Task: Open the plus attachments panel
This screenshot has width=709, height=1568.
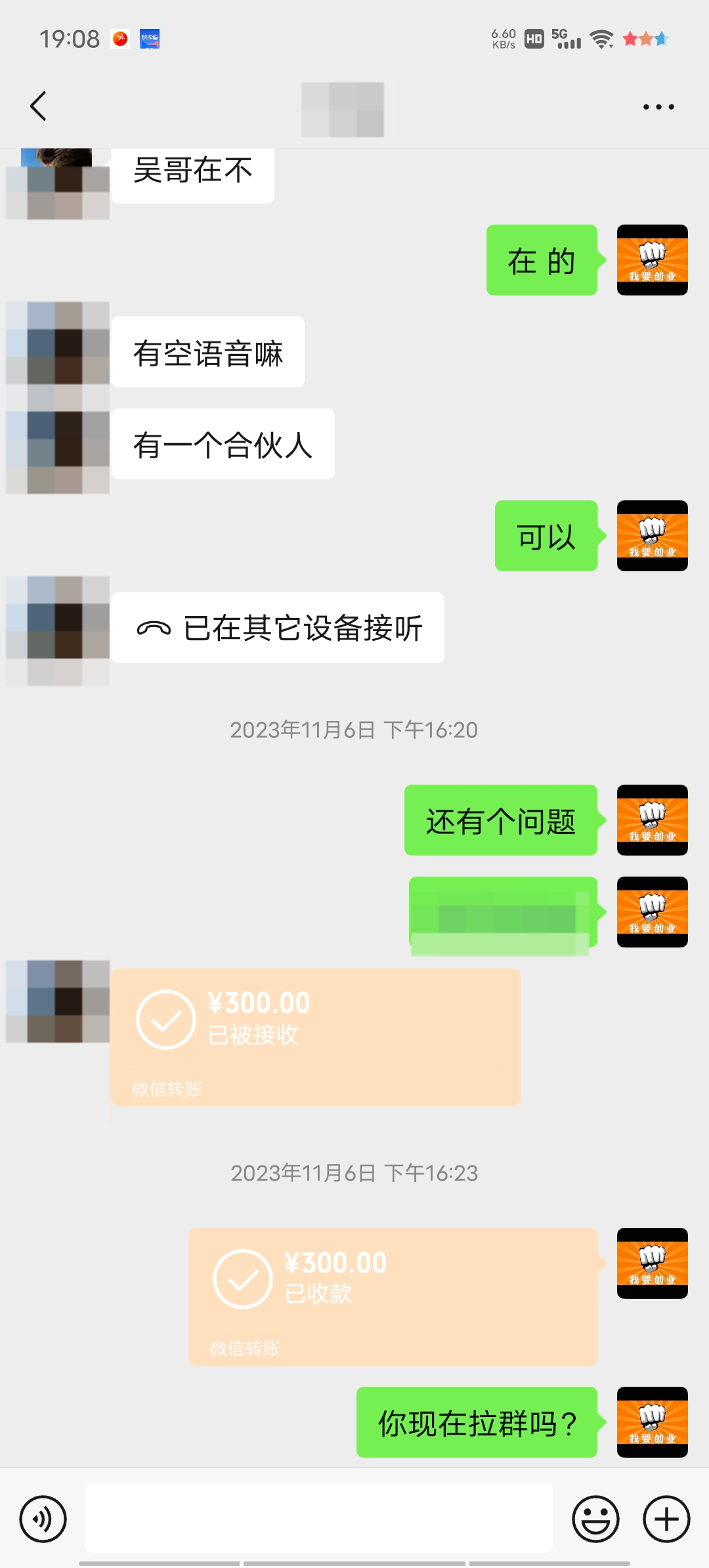Action: pyautogui.click(x=666, y=1519)
